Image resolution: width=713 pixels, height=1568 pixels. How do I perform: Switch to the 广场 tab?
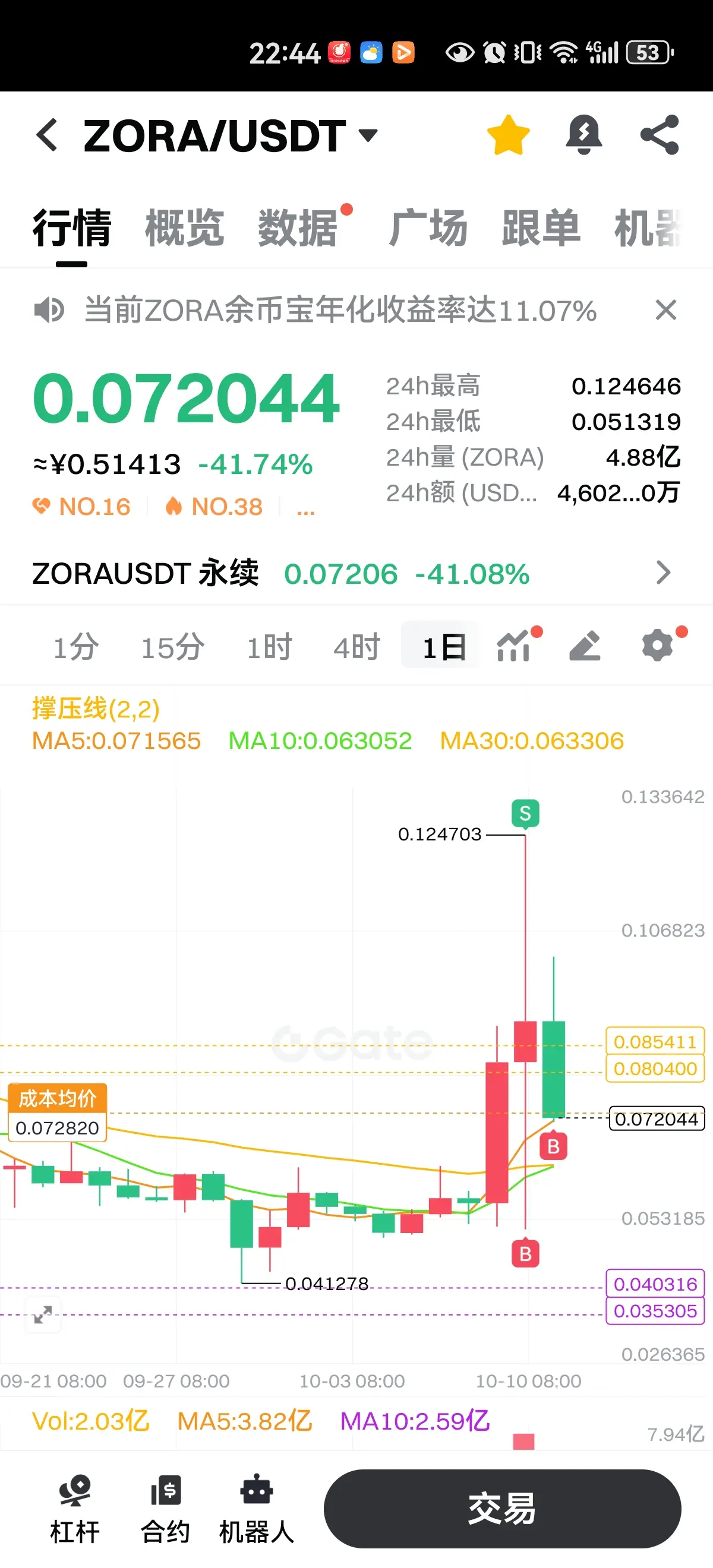428,227
